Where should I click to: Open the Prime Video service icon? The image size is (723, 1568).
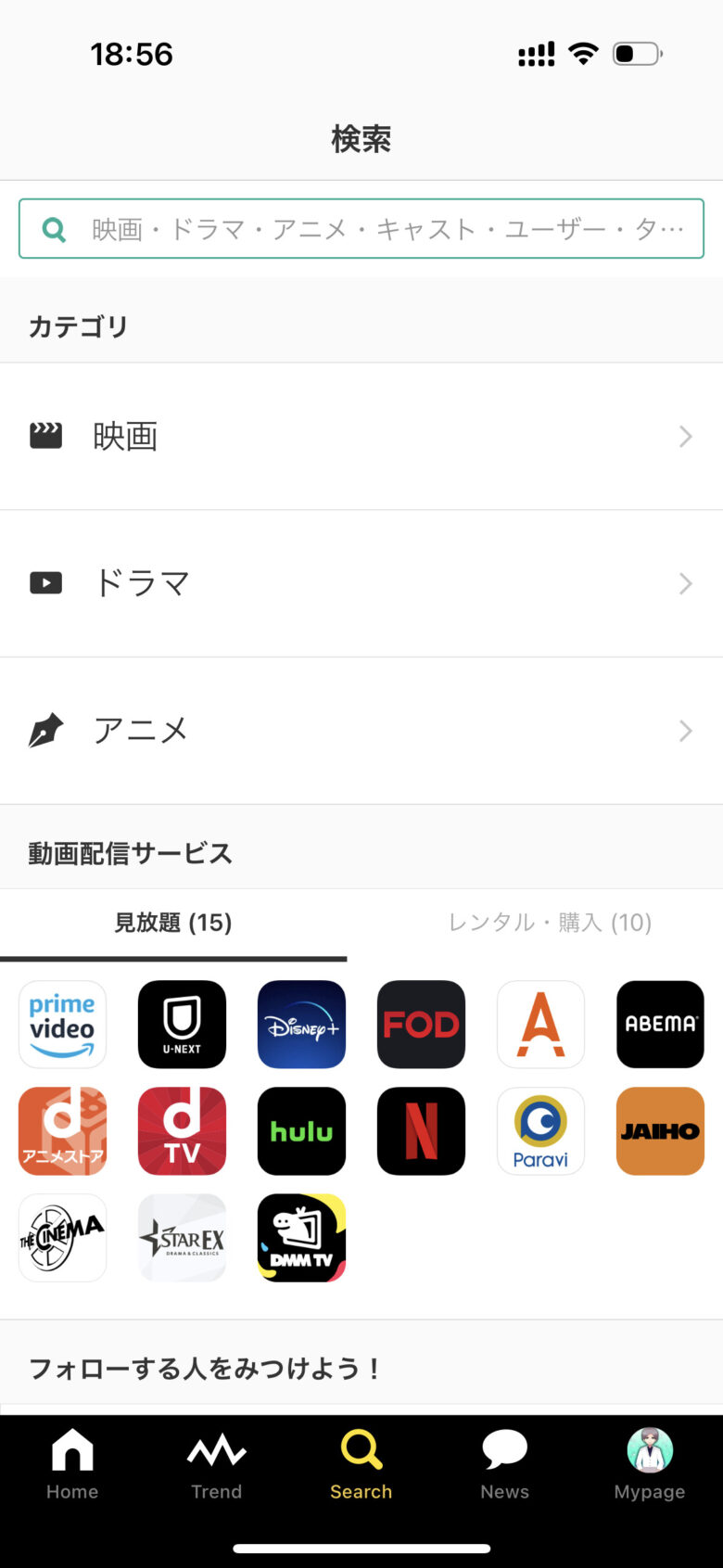tap(62, 1024)
